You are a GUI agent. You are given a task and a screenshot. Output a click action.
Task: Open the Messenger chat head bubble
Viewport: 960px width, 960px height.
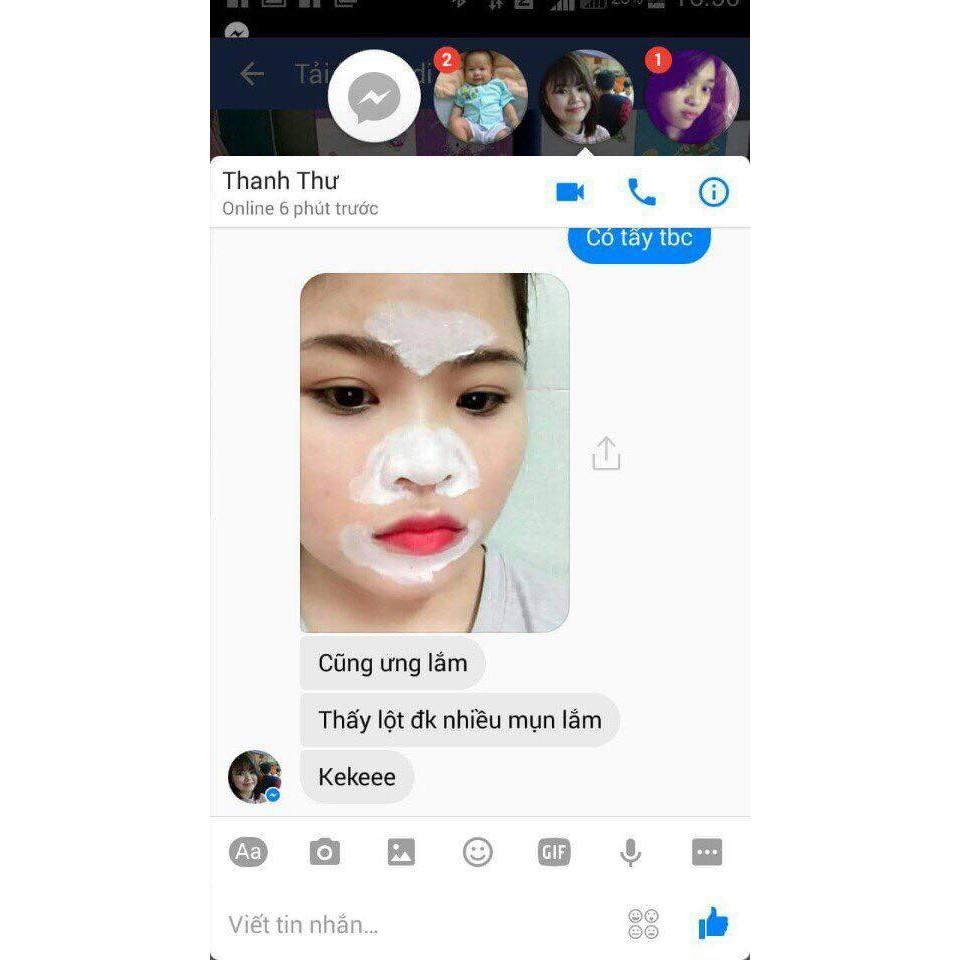[374, 97]
